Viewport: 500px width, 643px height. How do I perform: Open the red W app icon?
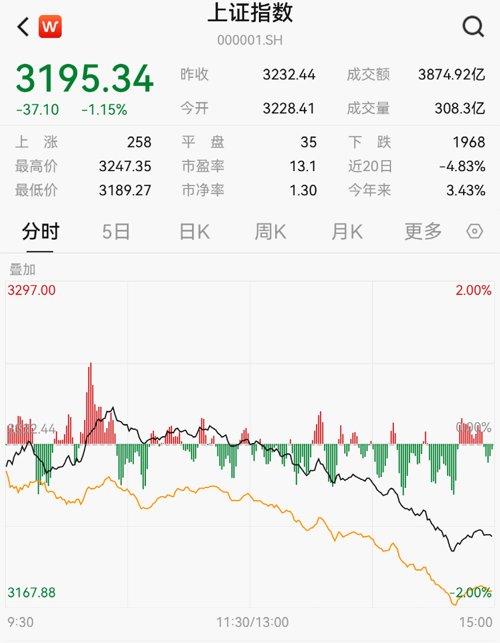point(50,27)
